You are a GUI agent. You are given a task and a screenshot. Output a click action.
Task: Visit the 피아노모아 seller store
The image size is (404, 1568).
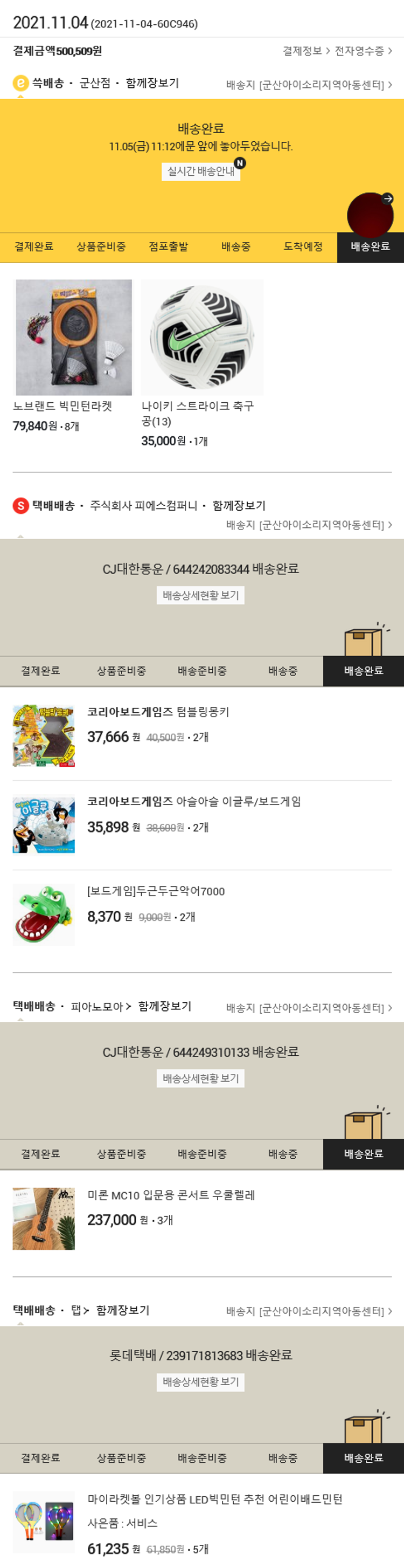(x=100, y=1007)
